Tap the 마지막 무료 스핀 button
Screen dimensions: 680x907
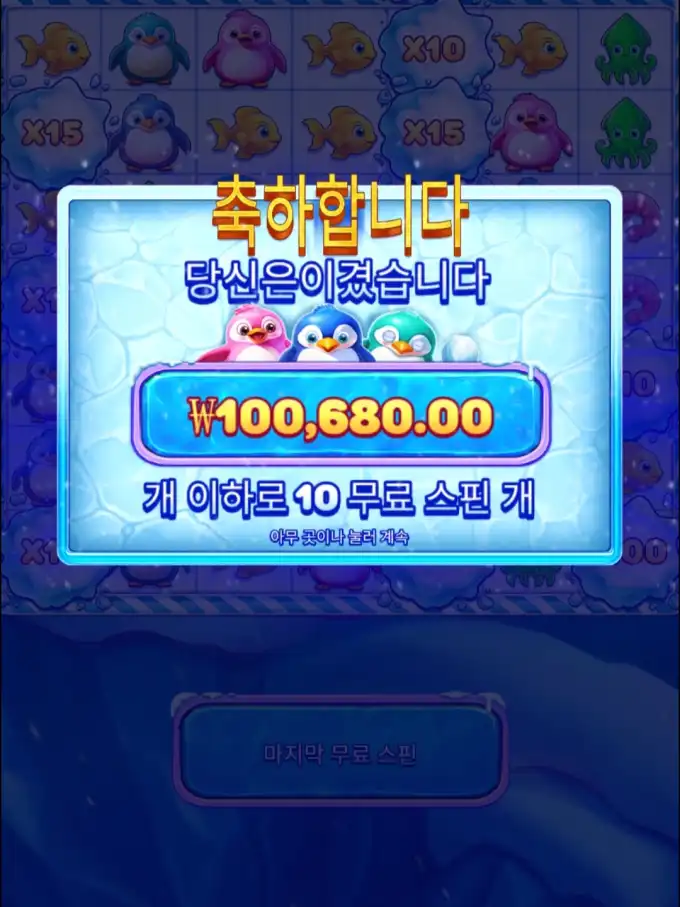(339, 753)
